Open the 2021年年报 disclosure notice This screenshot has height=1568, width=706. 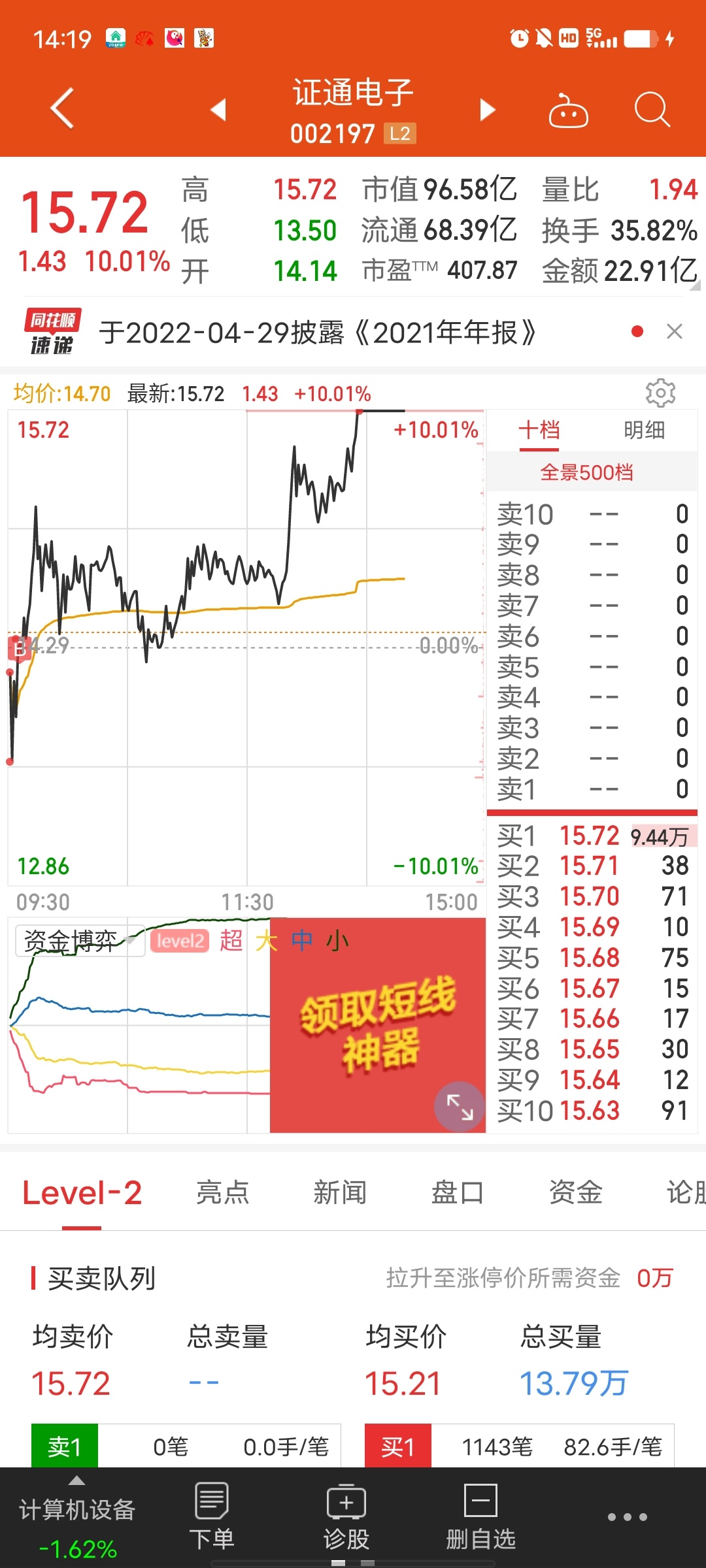click(318, 333)
